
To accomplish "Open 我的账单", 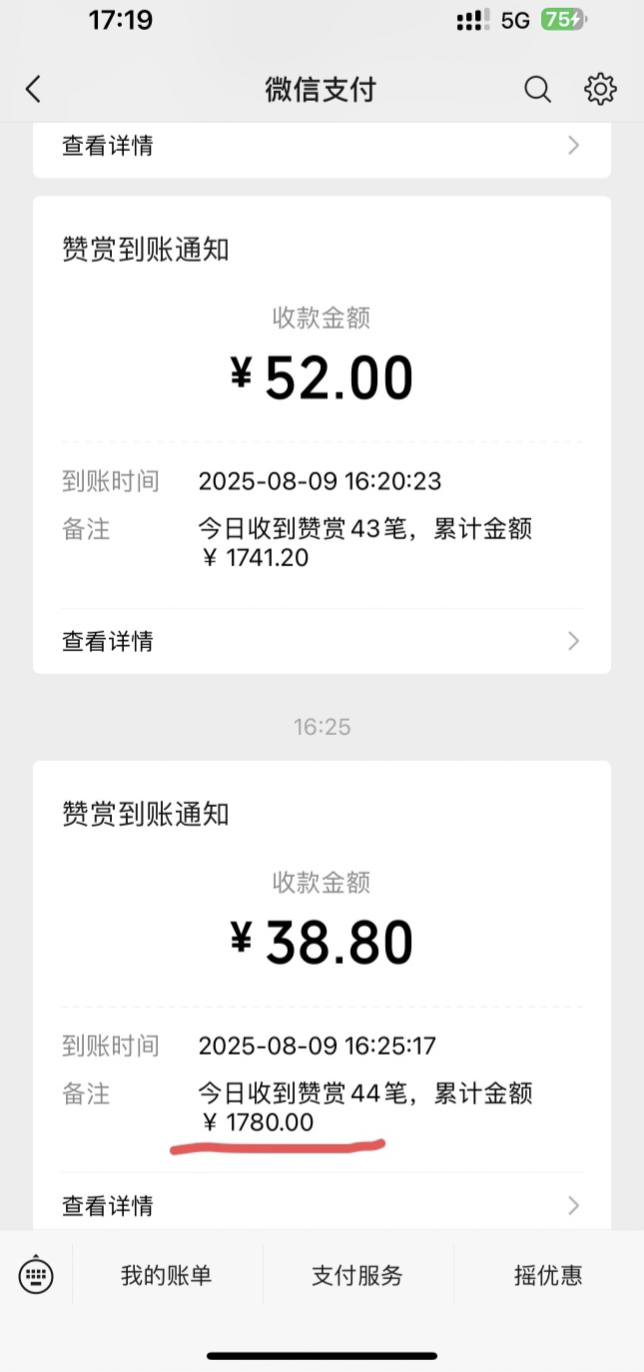I will [x=166, y=1275].
